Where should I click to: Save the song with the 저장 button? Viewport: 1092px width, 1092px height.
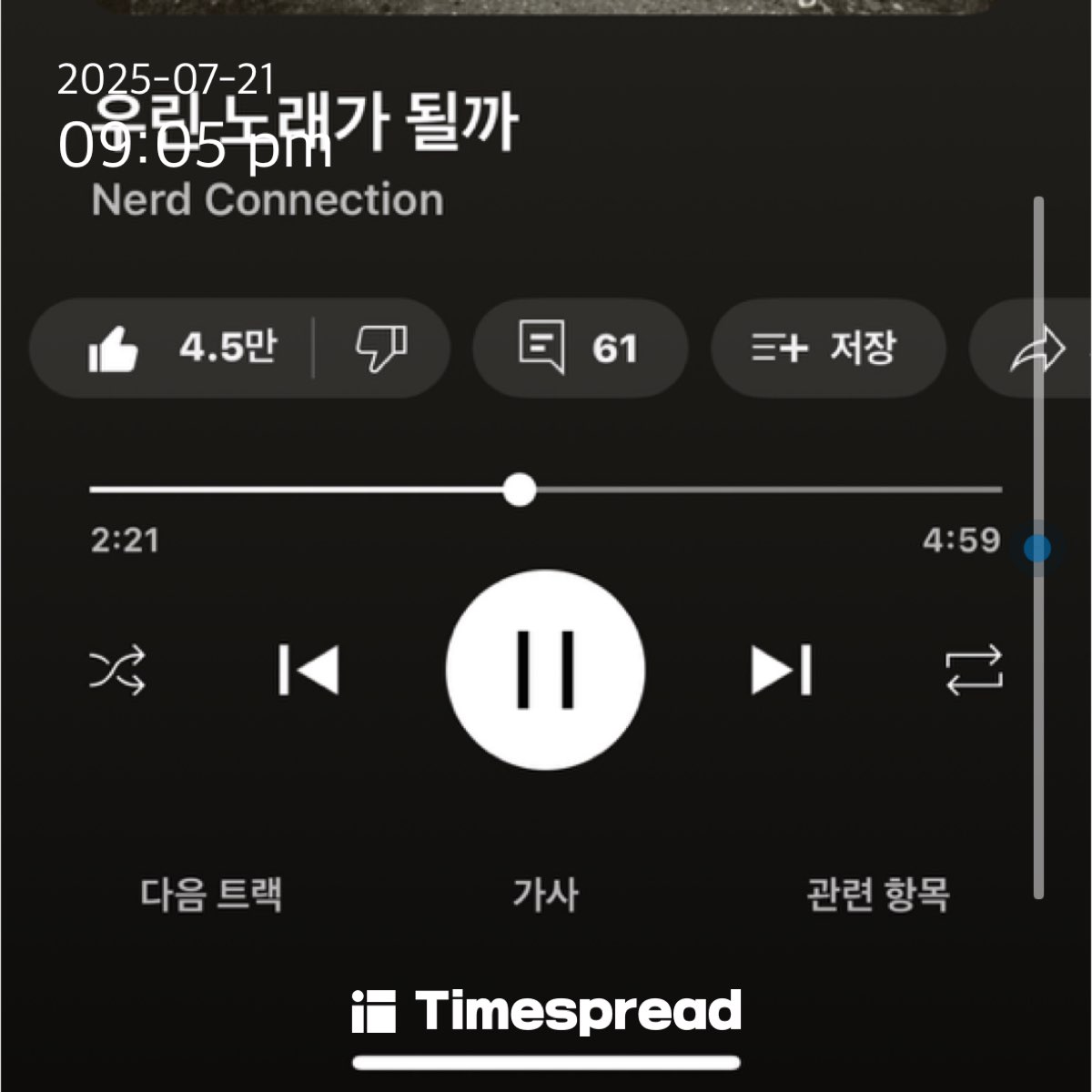coord(826,349)
